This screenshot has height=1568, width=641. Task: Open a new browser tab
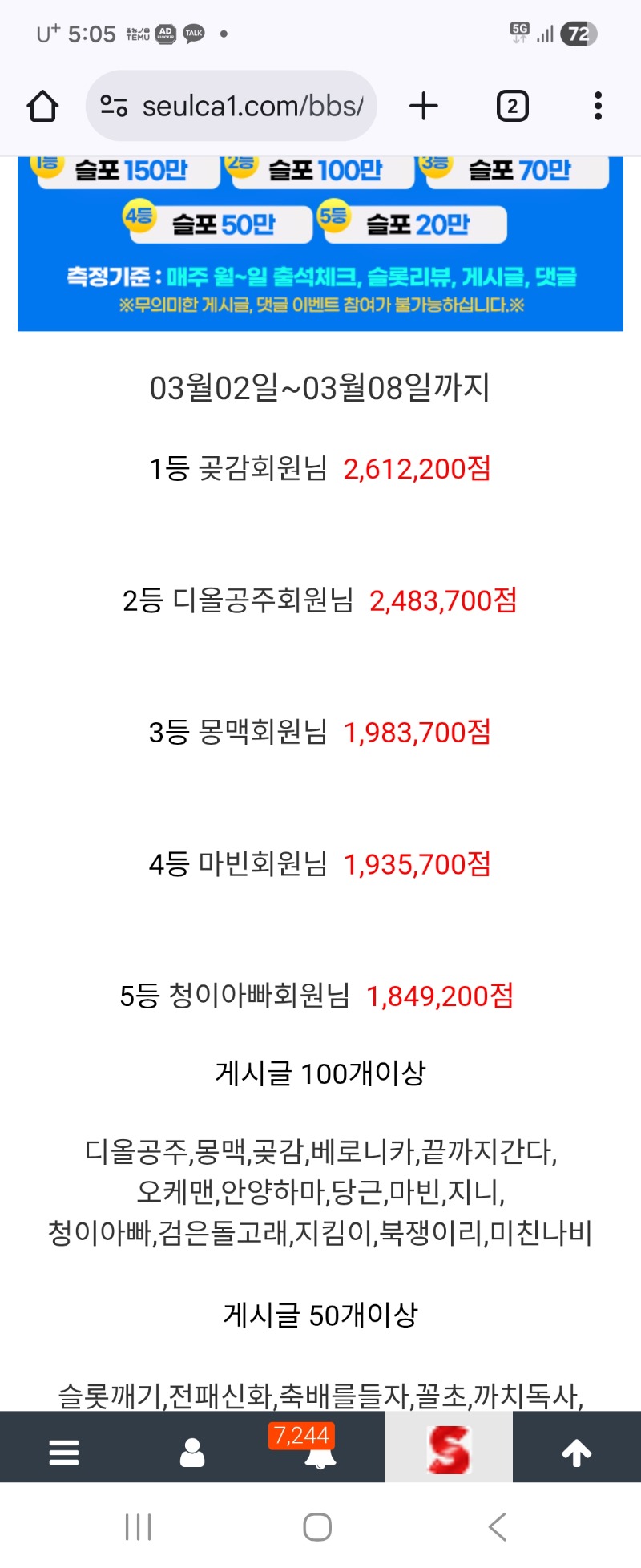[x=424, y=106]
